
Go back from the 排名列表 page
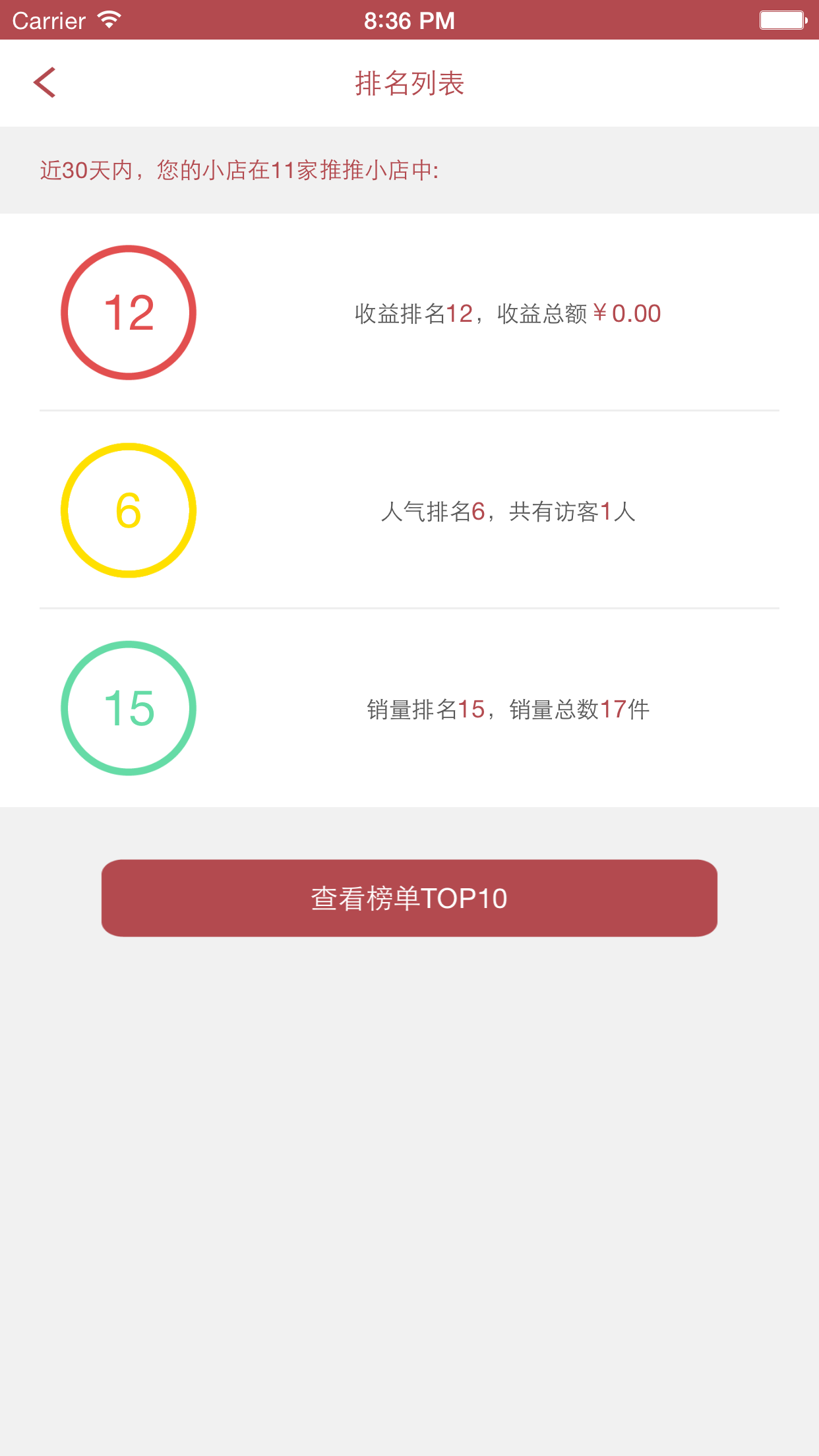tap(45, 83)
